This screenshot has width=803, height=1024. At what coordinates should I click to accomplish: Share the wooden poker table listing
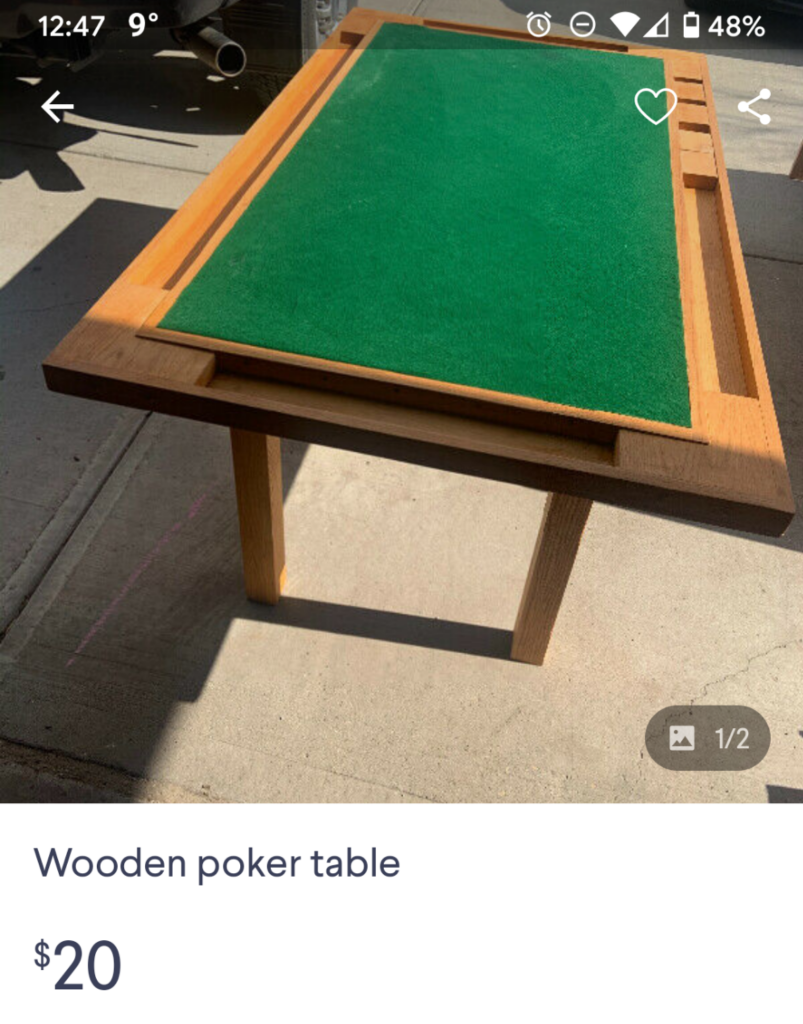point(754,106)
